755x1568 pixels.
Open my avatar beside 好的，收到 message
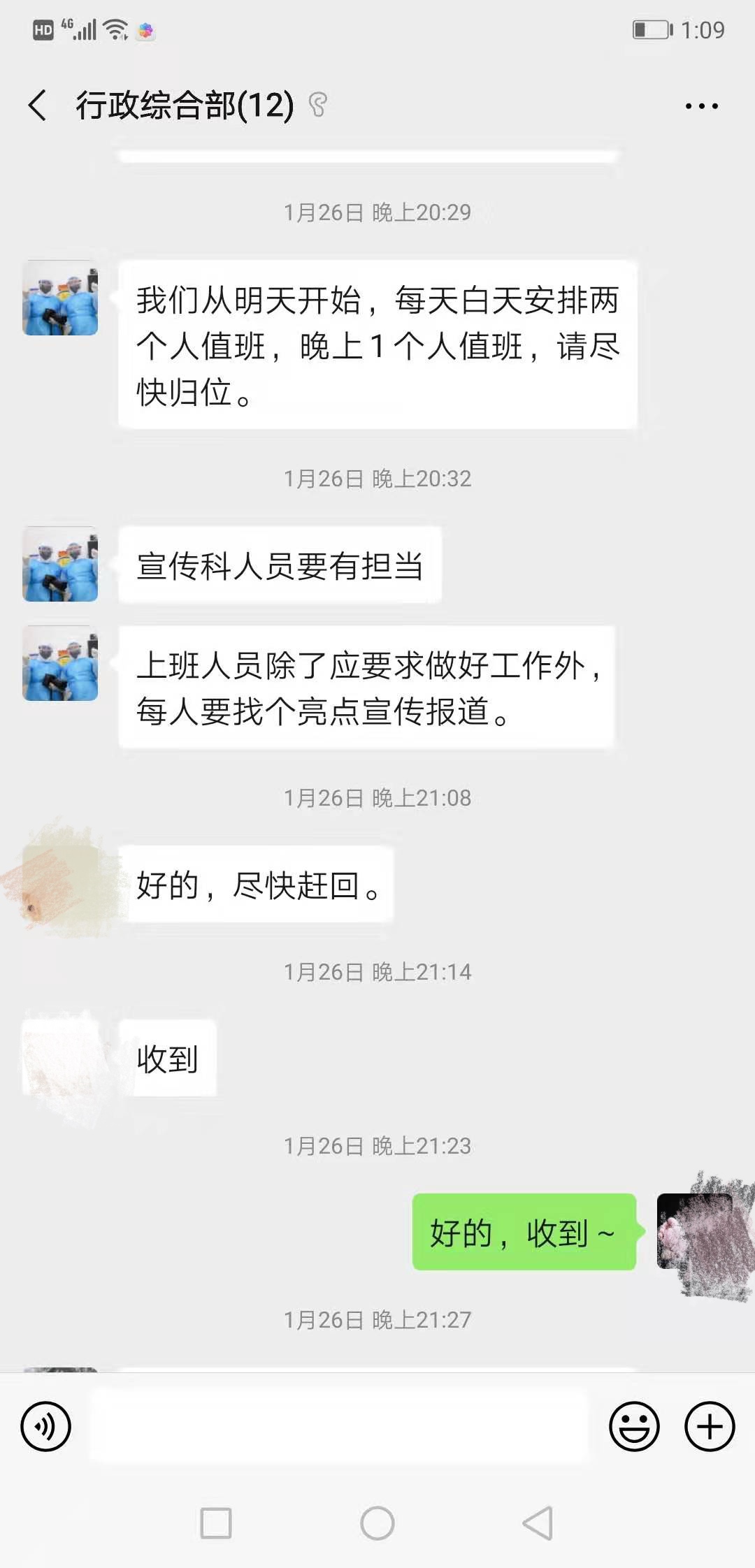tap(694, 1231)
